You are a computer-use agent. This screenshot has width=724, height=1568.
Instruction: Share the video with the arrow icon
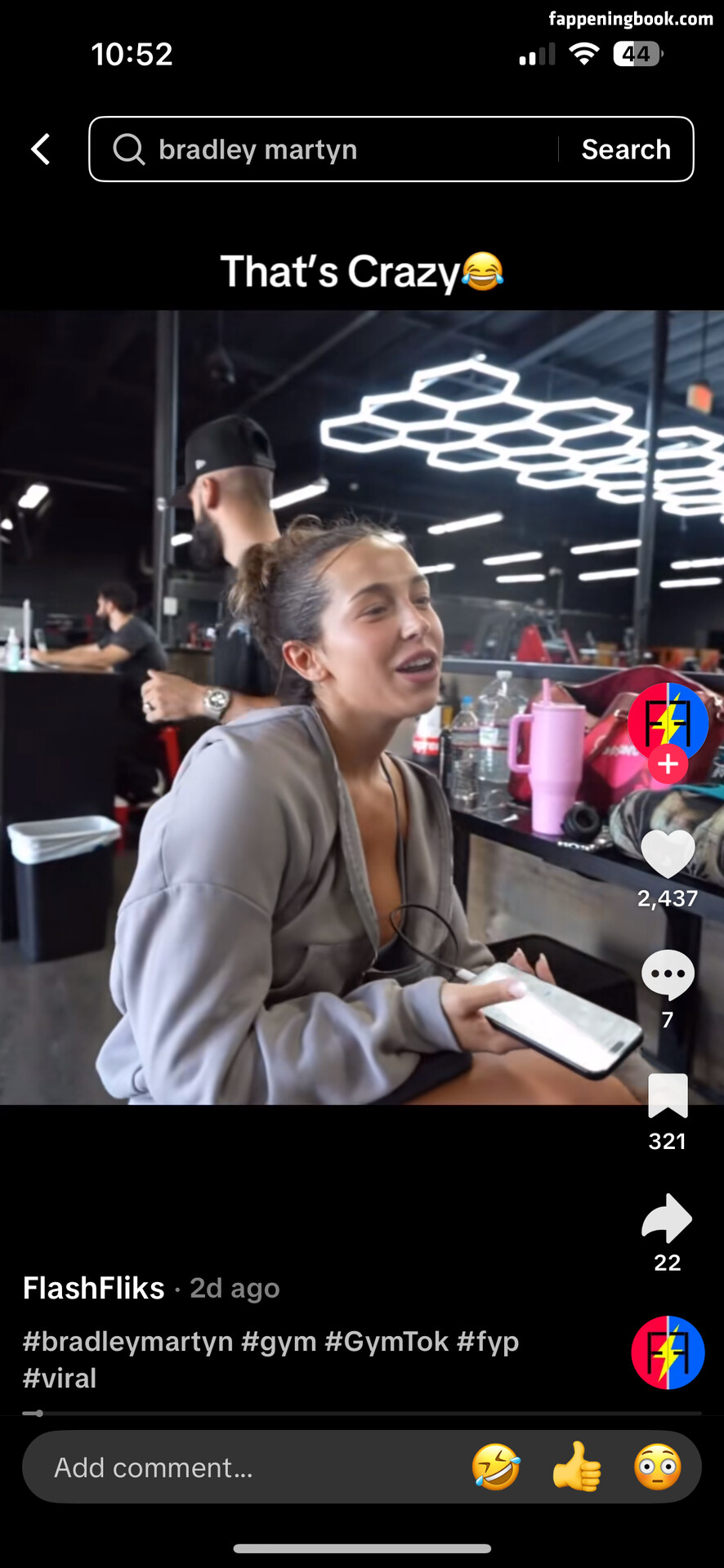(668, 1218)
